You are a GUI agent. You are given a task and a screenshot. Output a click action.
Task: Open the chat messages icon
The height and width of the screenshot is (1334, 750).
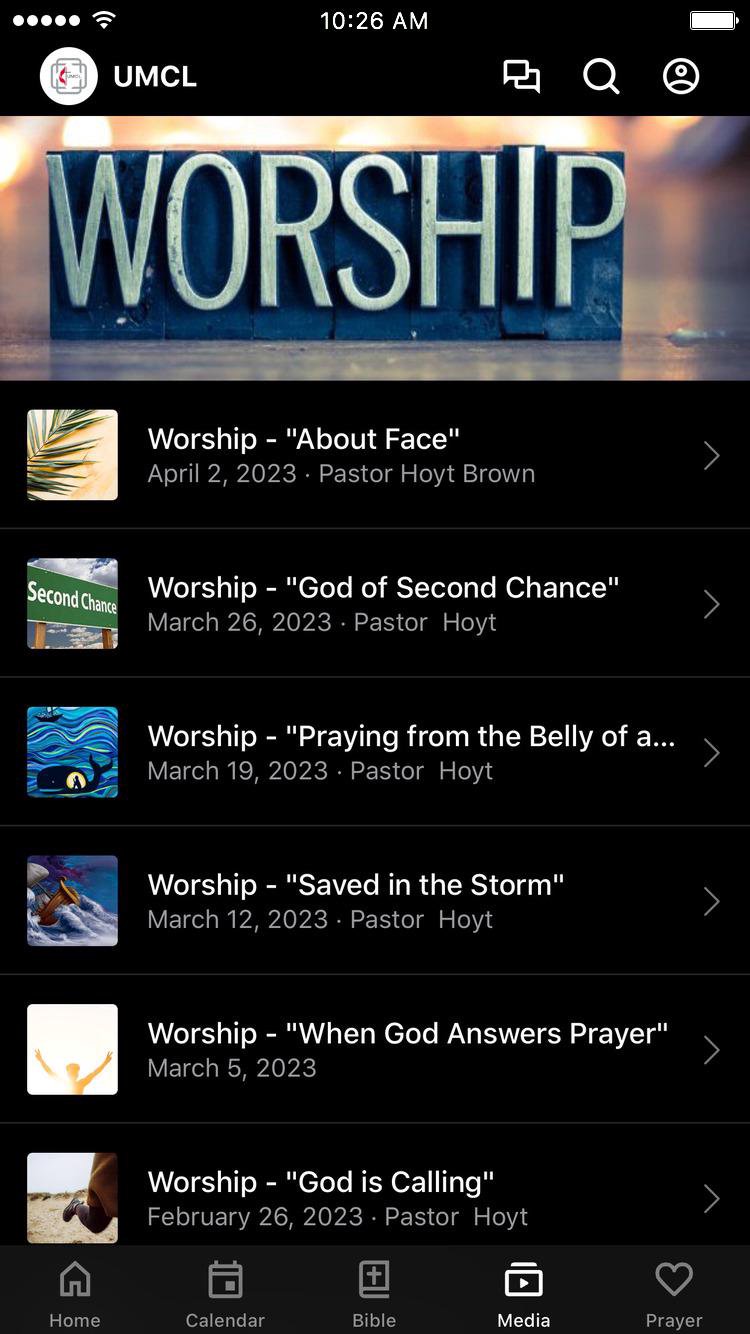(521, 77)
